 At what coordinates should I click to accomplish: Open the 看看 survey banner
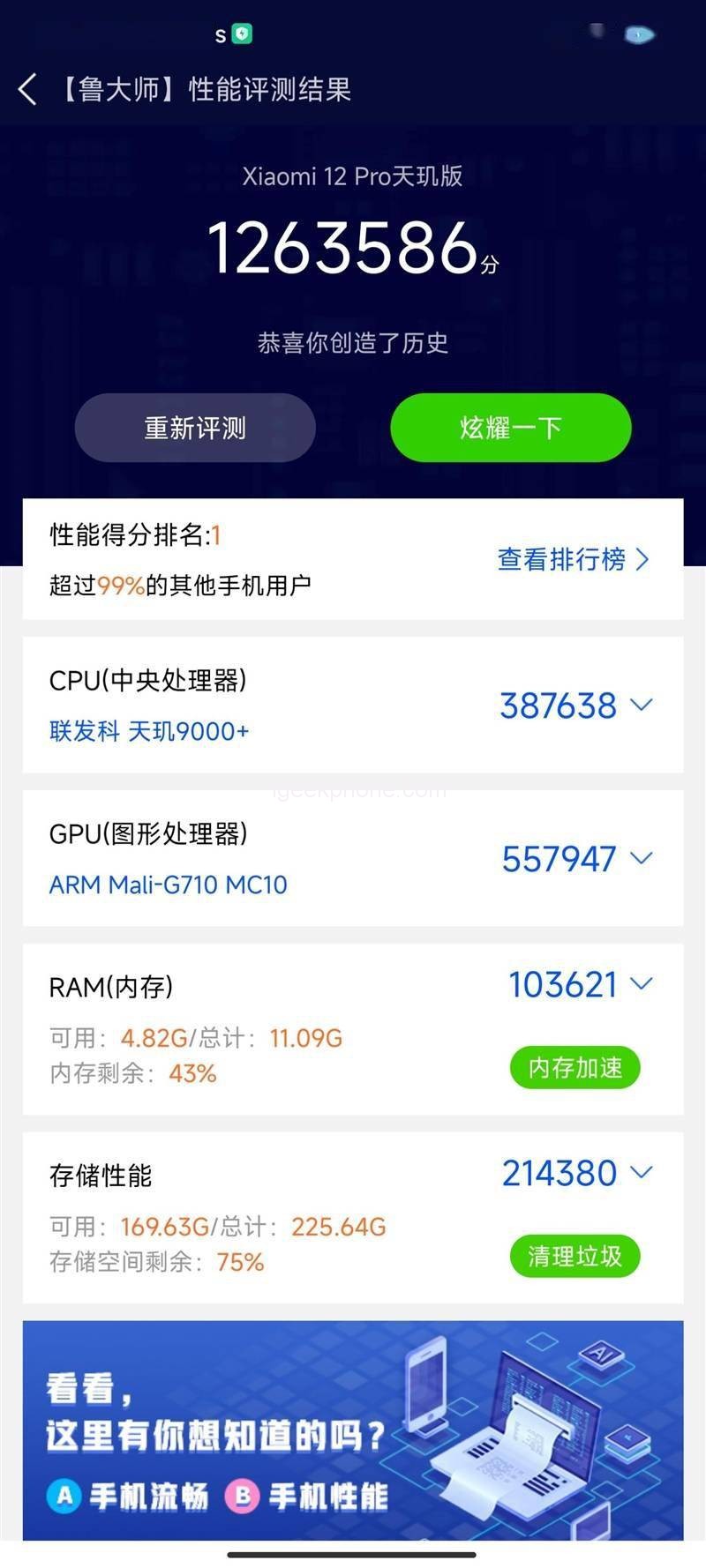coord(353,1430)
